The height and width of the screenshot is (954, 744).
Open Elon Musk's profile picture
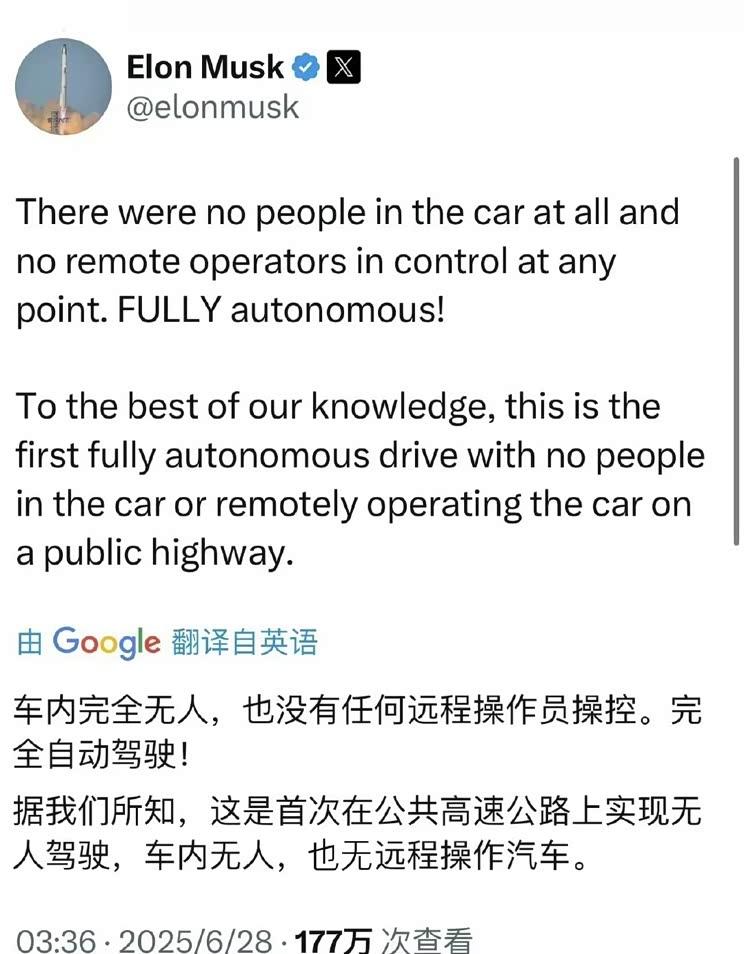pyautogui.click(x=63, y=87)
